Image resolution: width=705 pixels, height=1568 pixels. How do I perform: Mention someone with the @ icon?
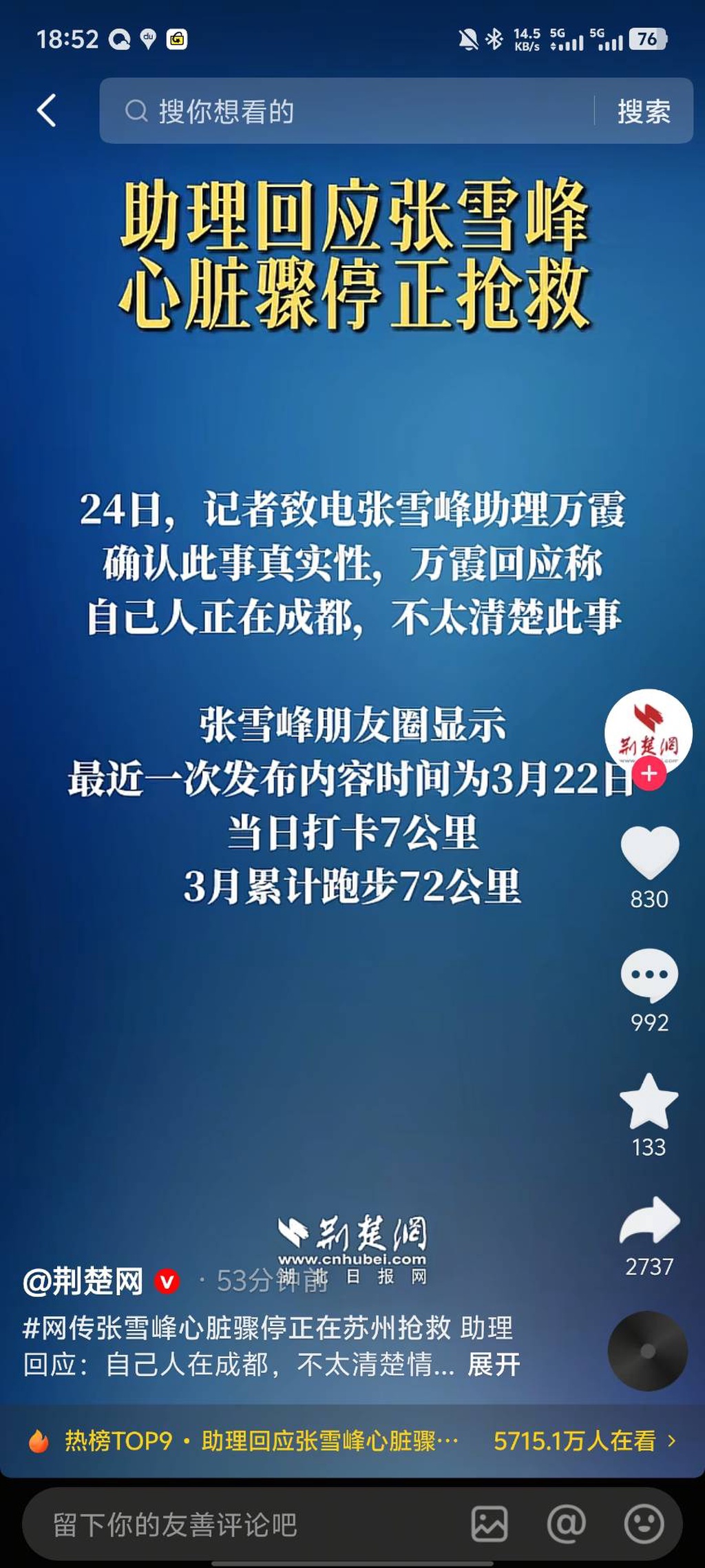566,1525
